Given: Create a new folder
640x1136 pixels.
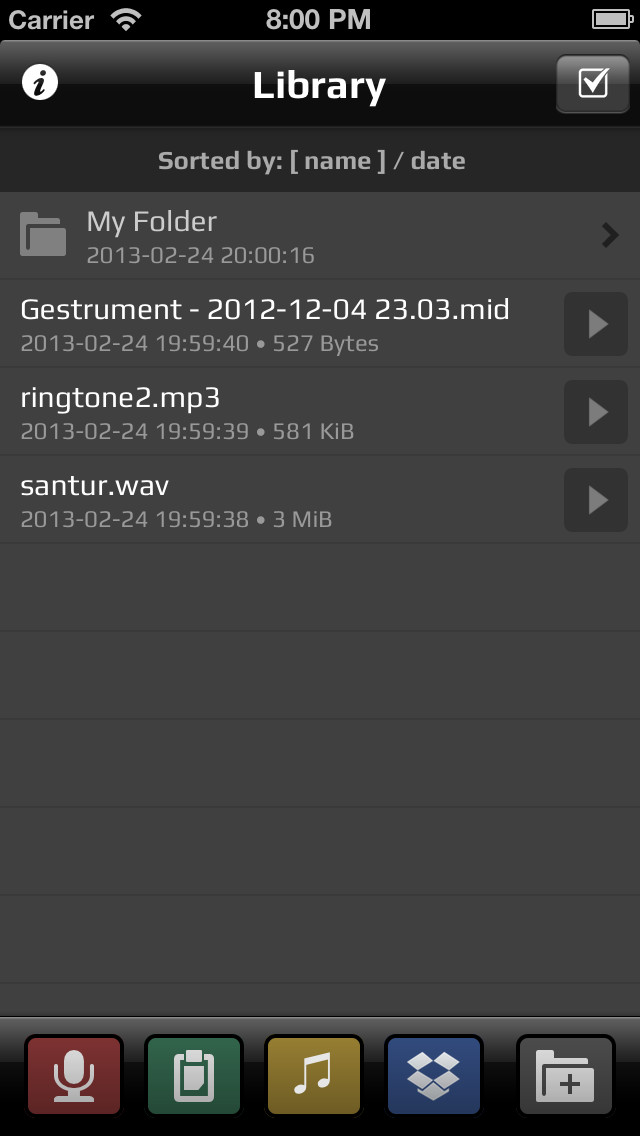Looking at the screenshot, I should [566, 1076].
